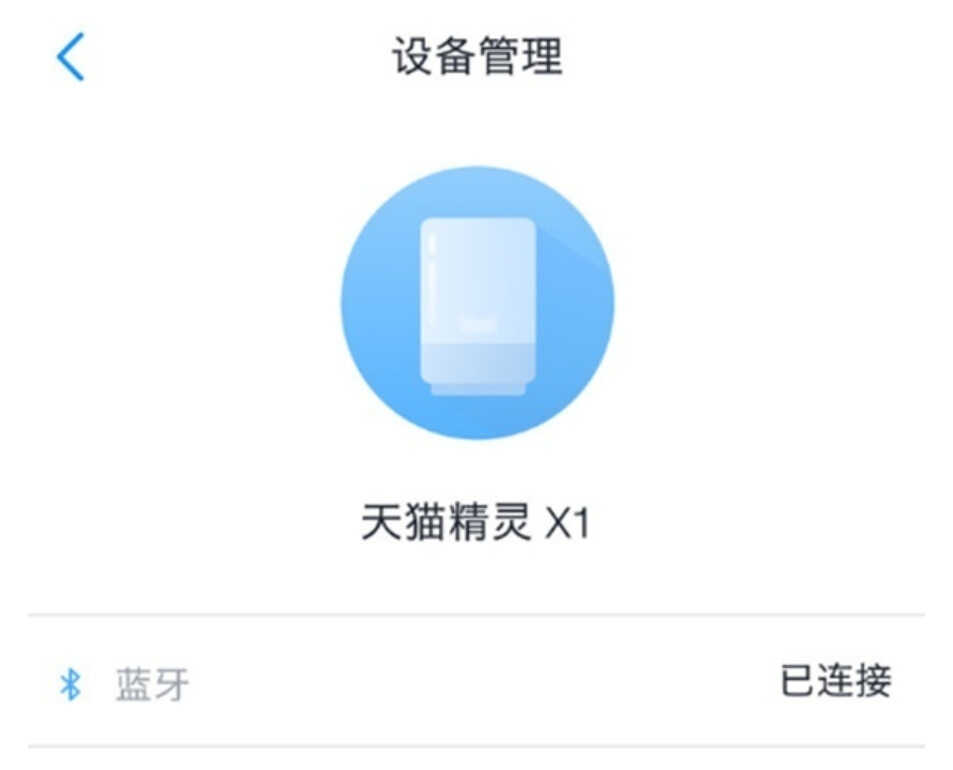Image resolution: width=953 pixels, height=770 pixels.
Task: Open the 蓝牙 connection row
Action: point(476,684)
